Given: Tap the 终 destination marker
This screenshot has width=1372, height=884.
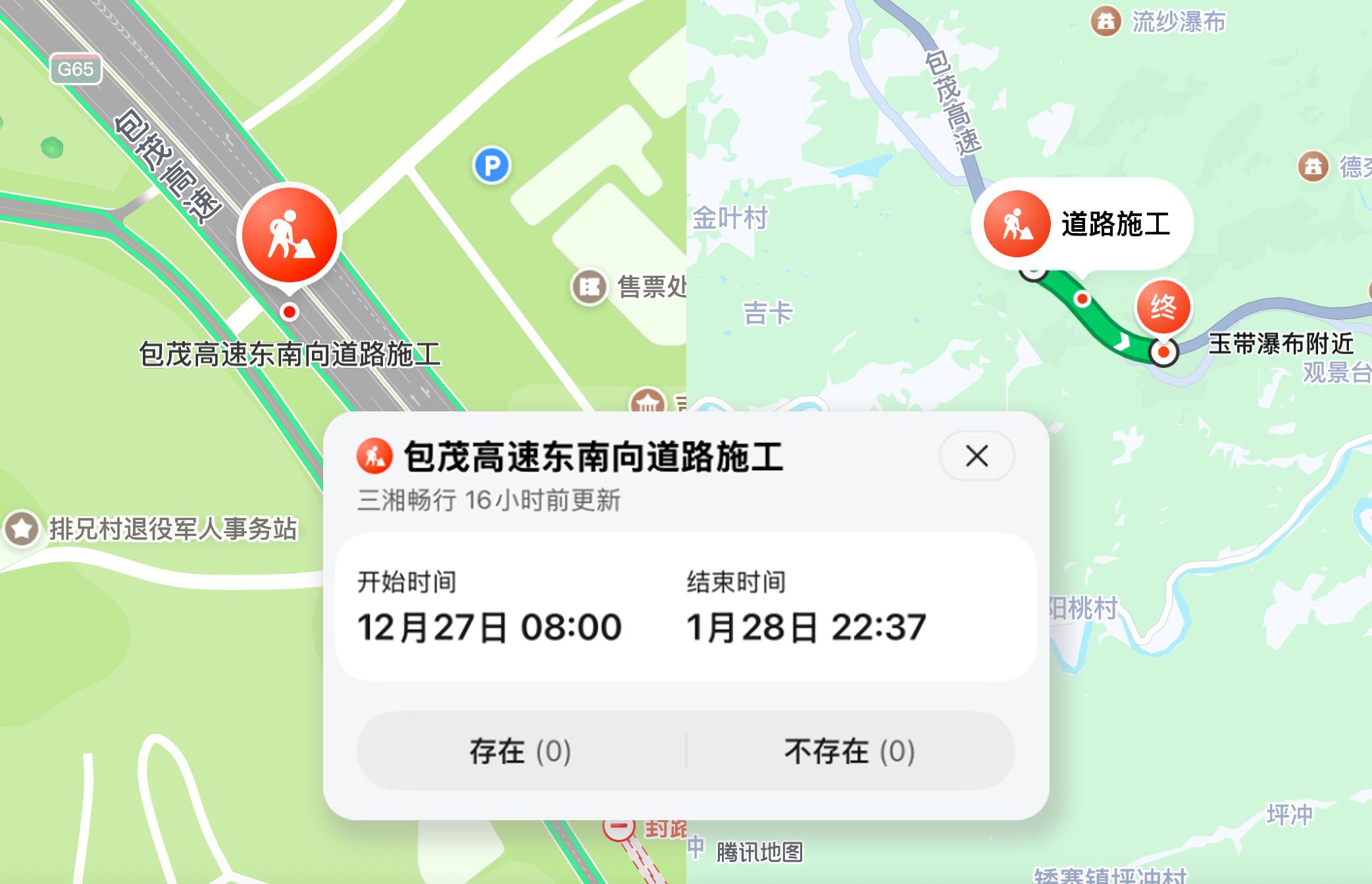Looking at the screenshot, I should [1163, 307].
